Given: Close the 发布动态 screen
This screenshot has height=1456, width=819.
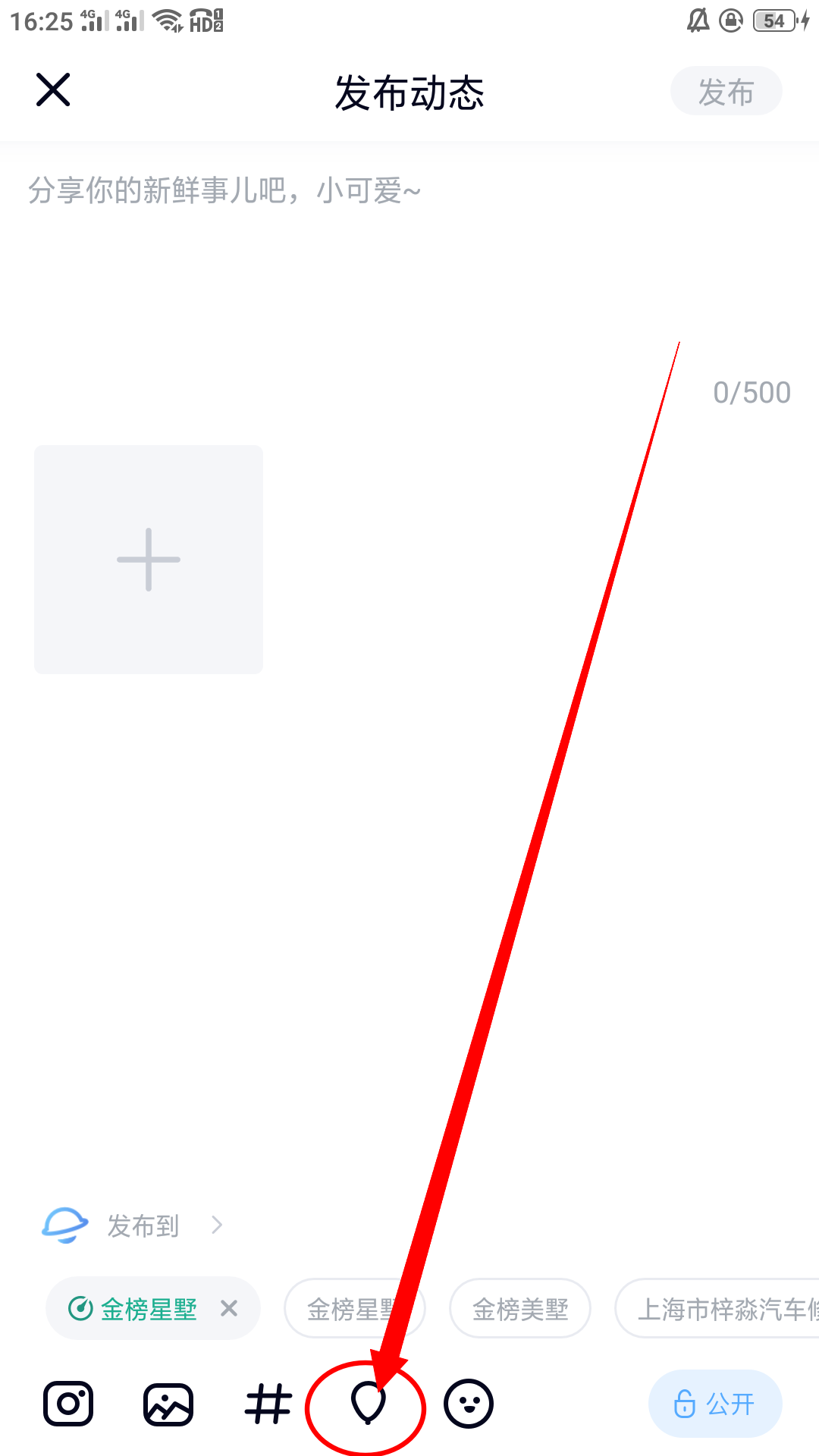Looking at the screenshot, I should (x=53, y=90).
